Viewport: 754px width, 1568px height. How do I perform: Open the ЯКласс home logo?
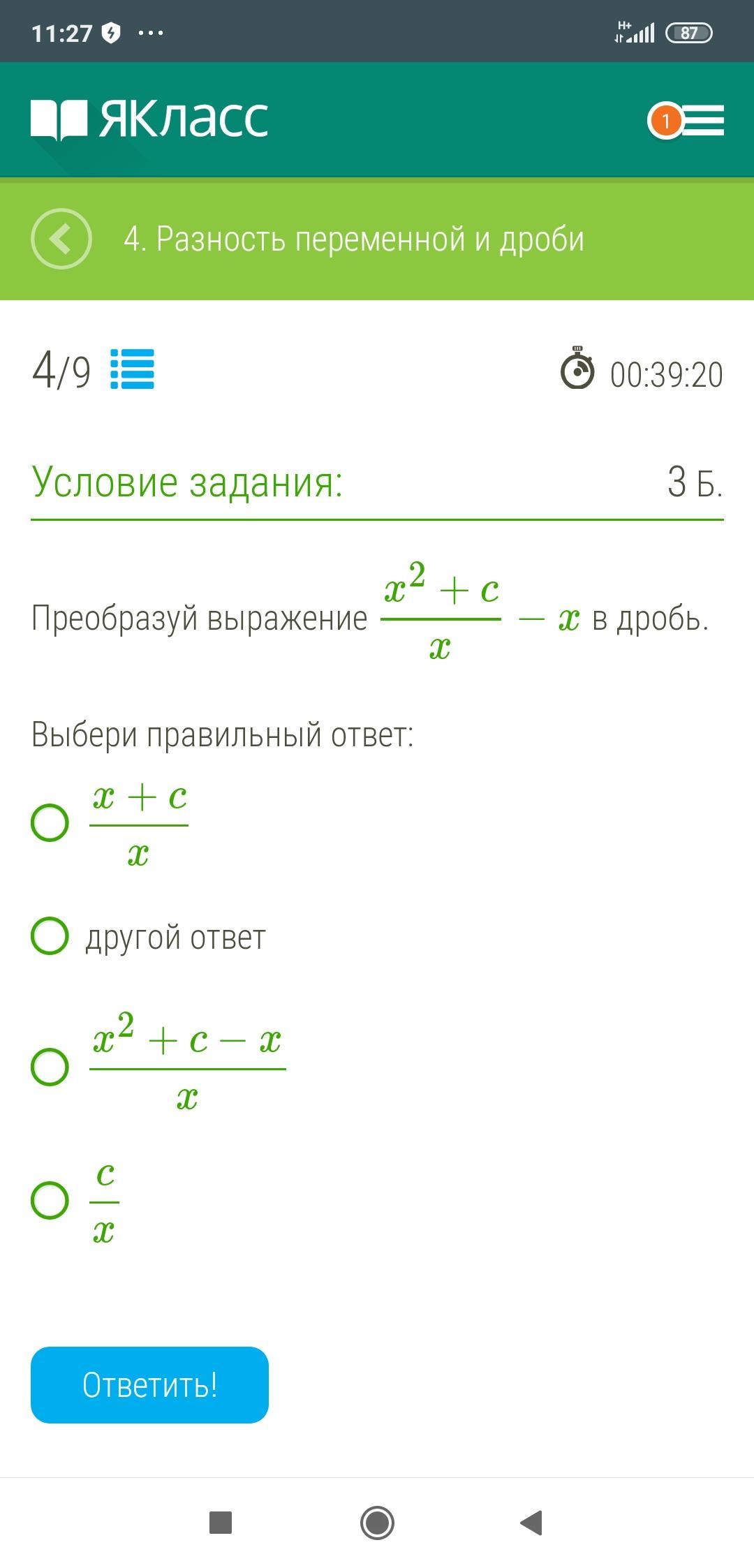click(149, 119)
